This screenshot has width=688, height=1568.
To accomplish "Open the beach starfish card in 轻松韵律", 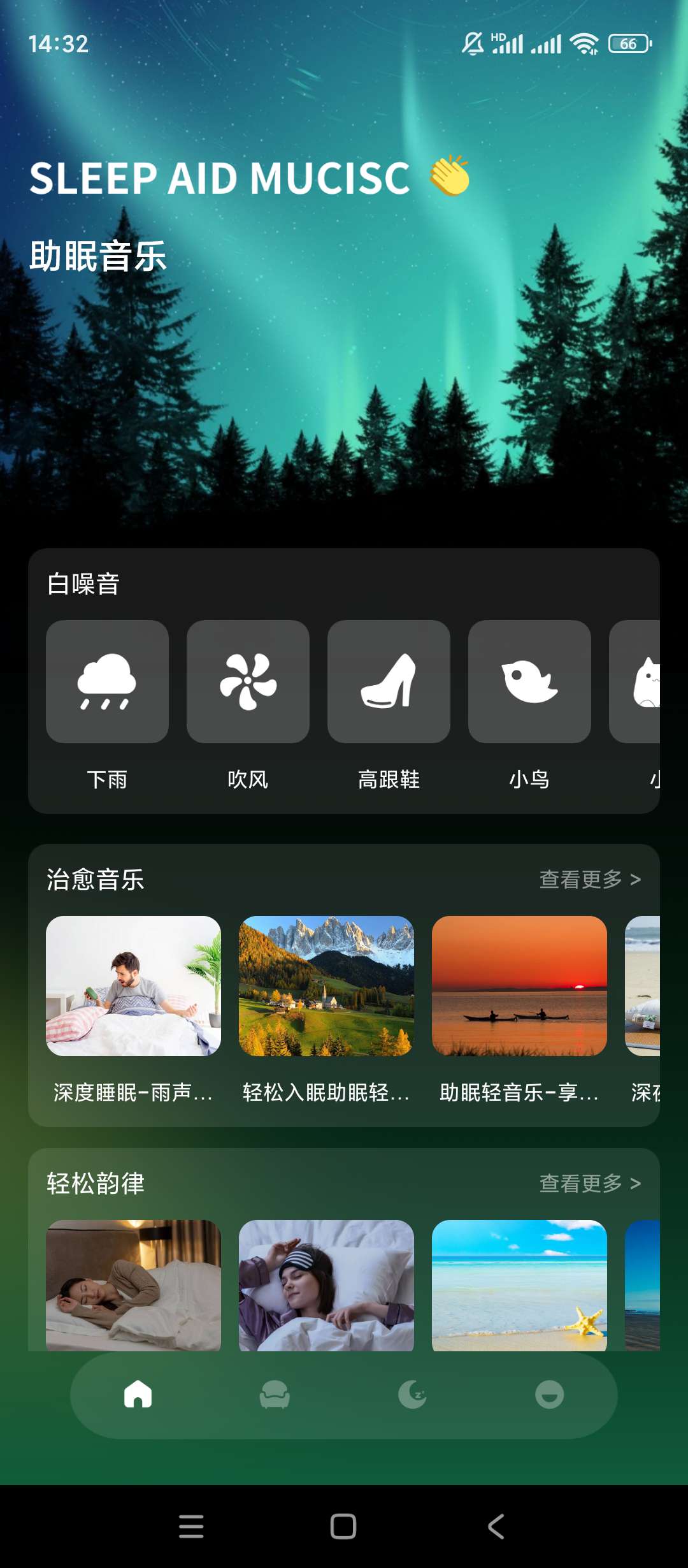I will pos(519,1284).
